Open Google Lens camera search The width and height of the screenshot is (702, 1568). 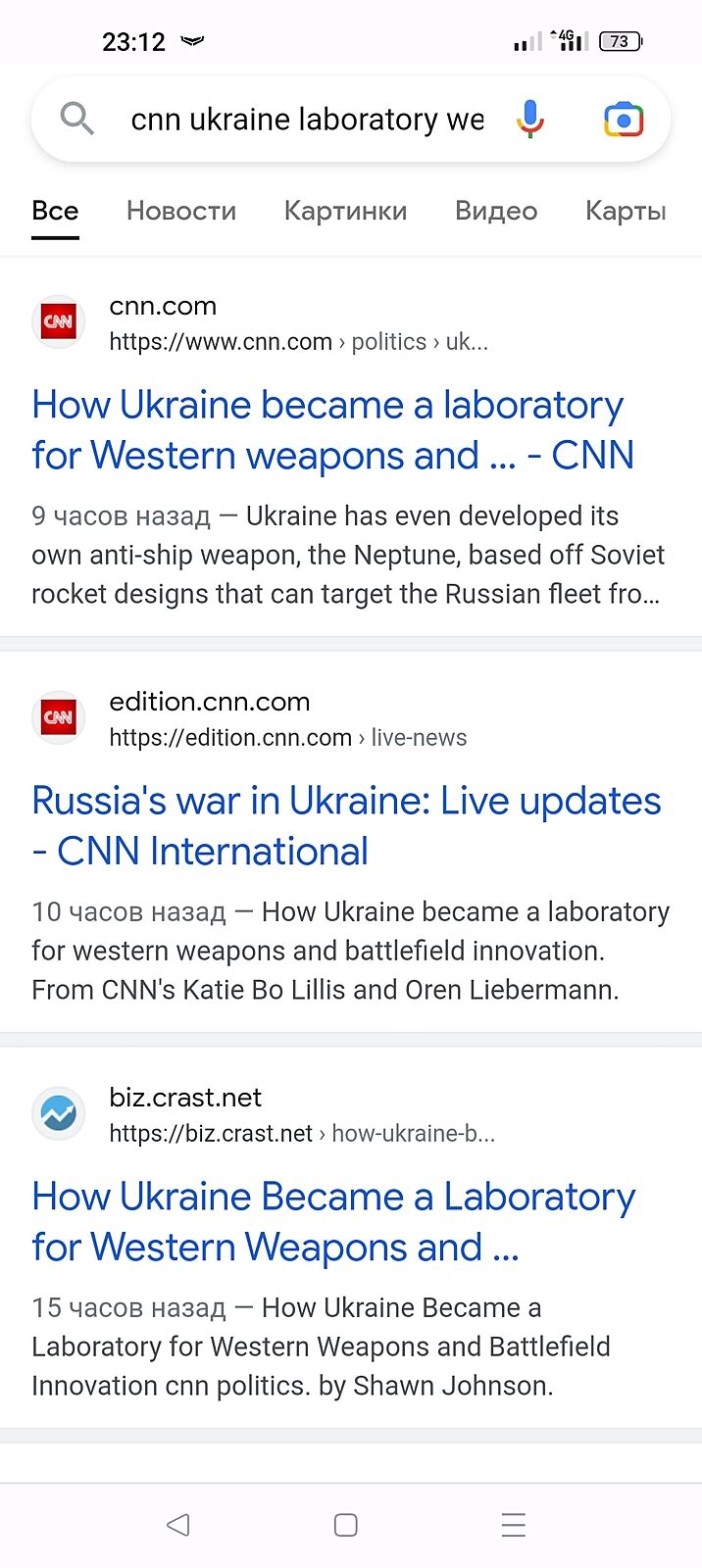tap(623, 120)
